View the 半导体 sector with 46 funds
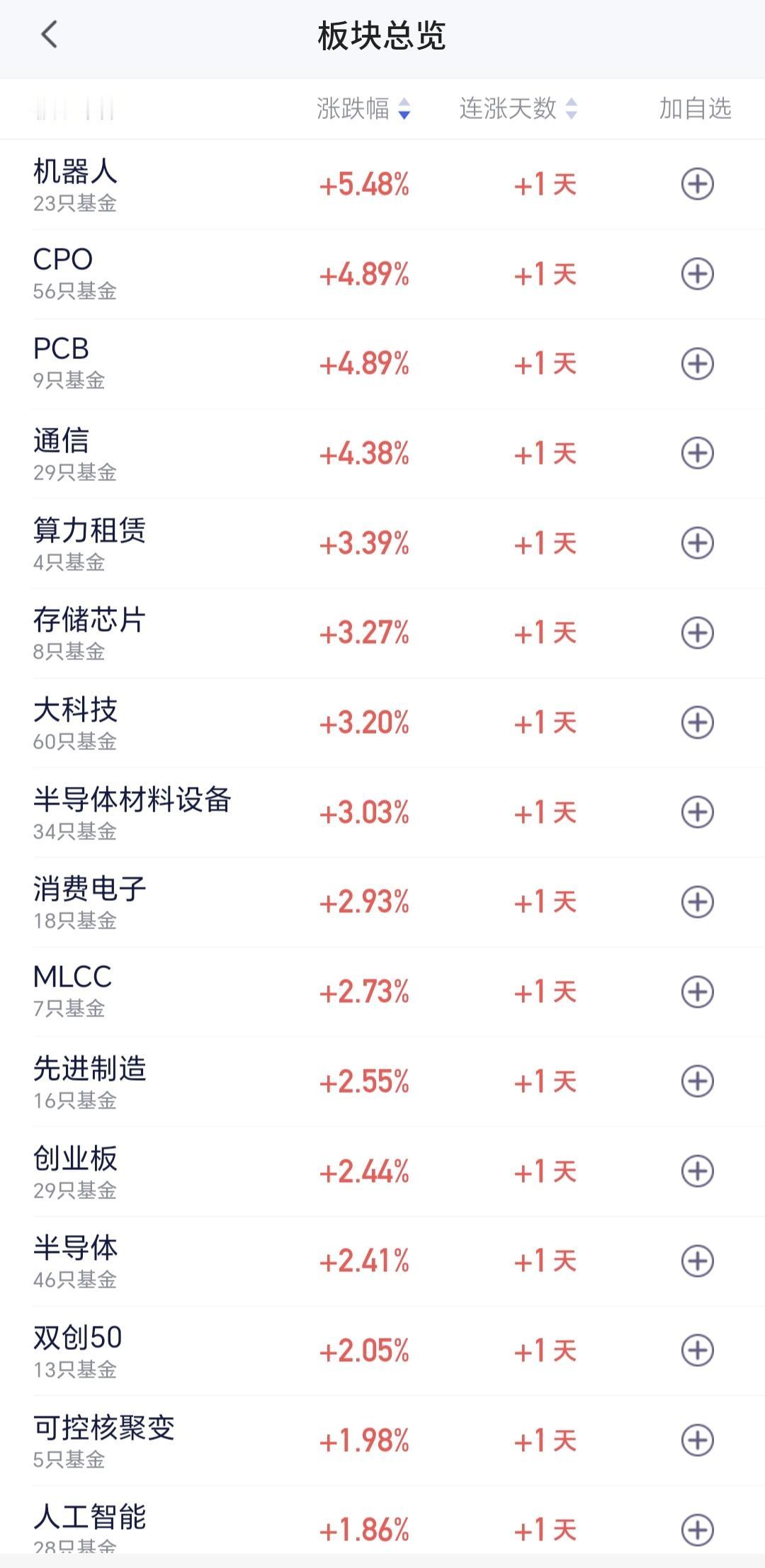 pos(382,1261)
